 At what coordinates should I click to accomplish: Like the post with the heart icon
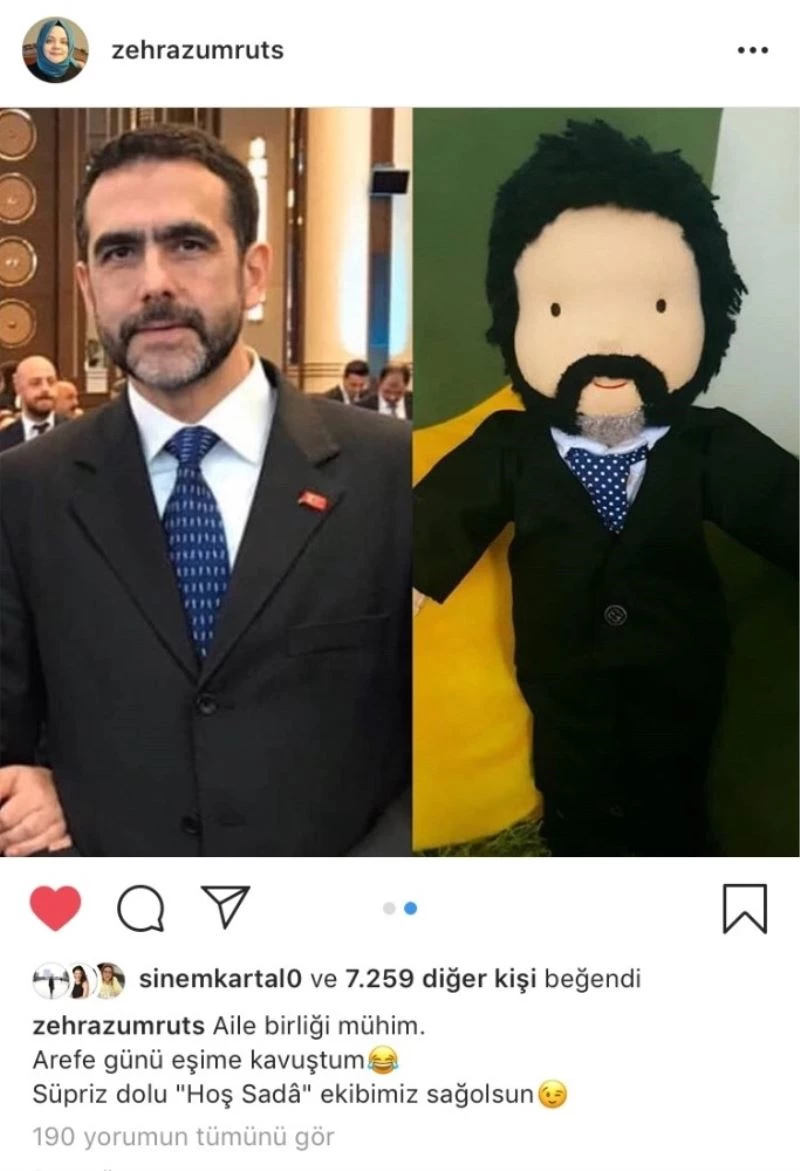(57, 907)
